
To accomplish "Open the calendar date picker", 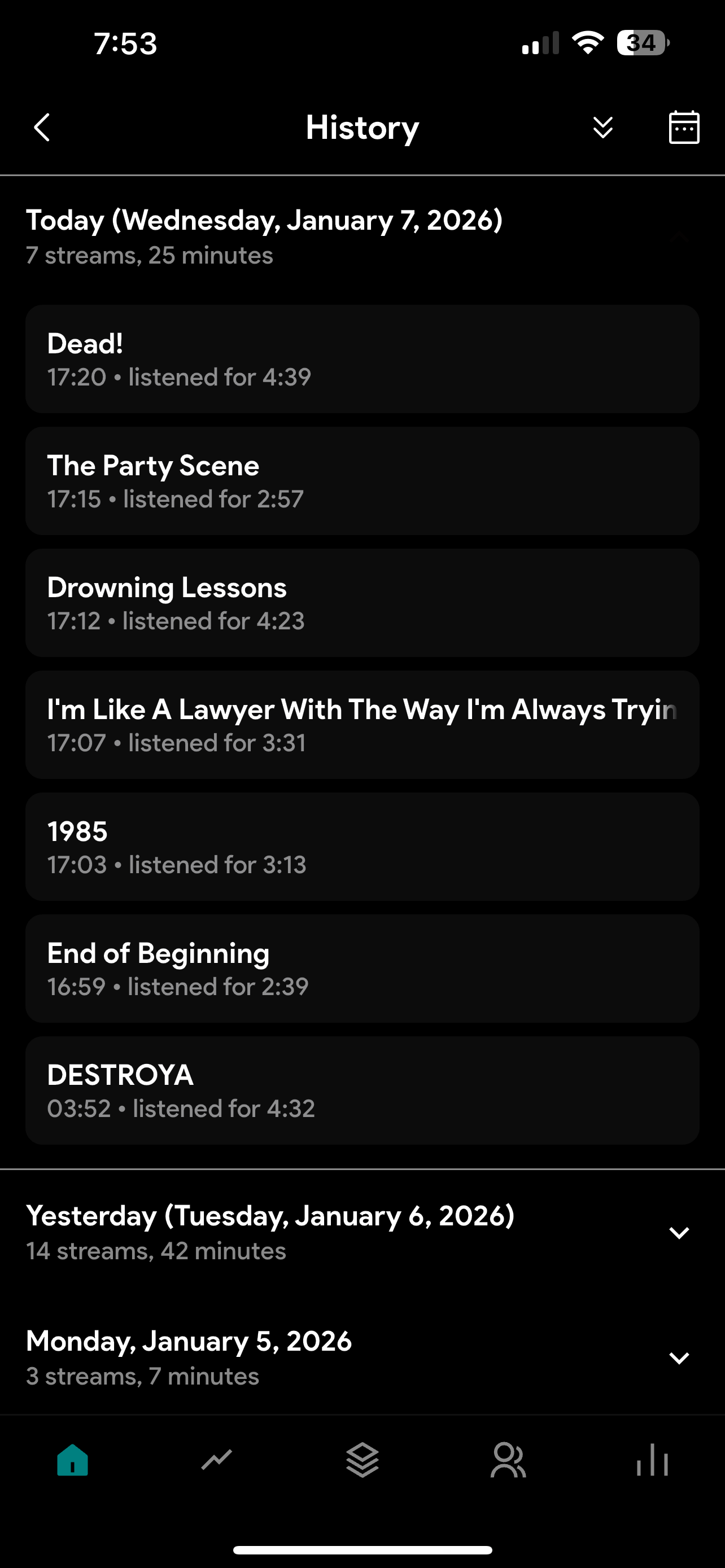I will (684, 128).
